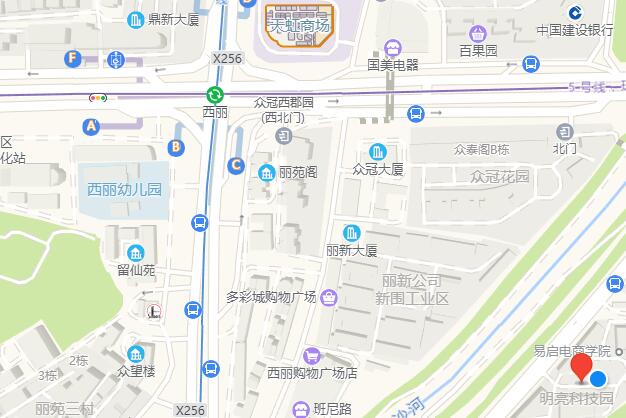This screenshot has height=418, width=626.
Task: Tap the blue current-location dot
Action: (x=599, y=379)
